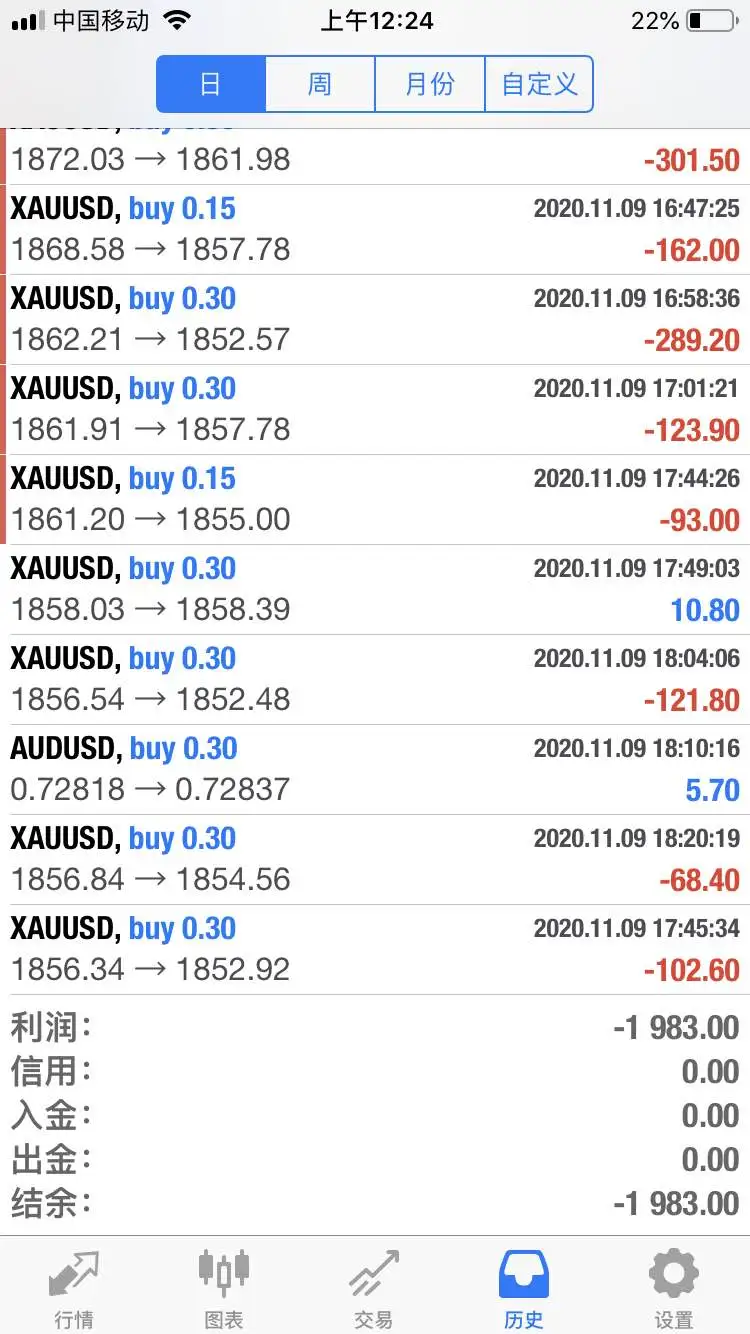Tap the 历史 history tab
Viewport: 750px width, 1334px height.
[x=524, y=1288]
